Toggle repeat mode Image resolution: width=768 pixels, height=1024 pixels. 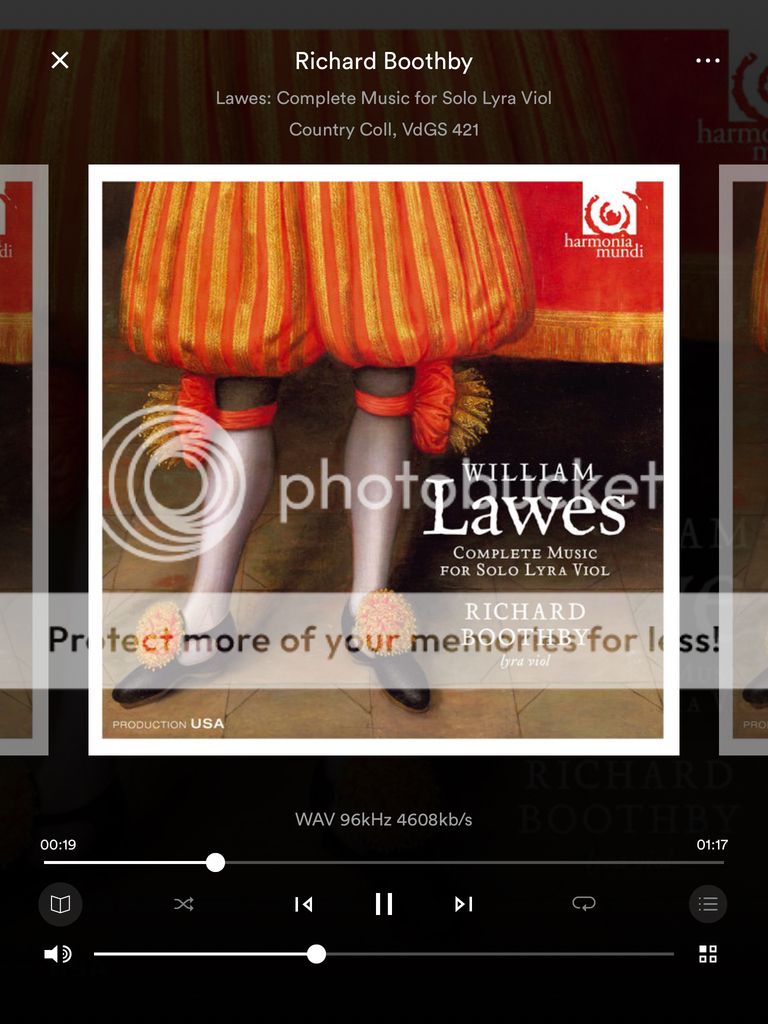(584, 904)
